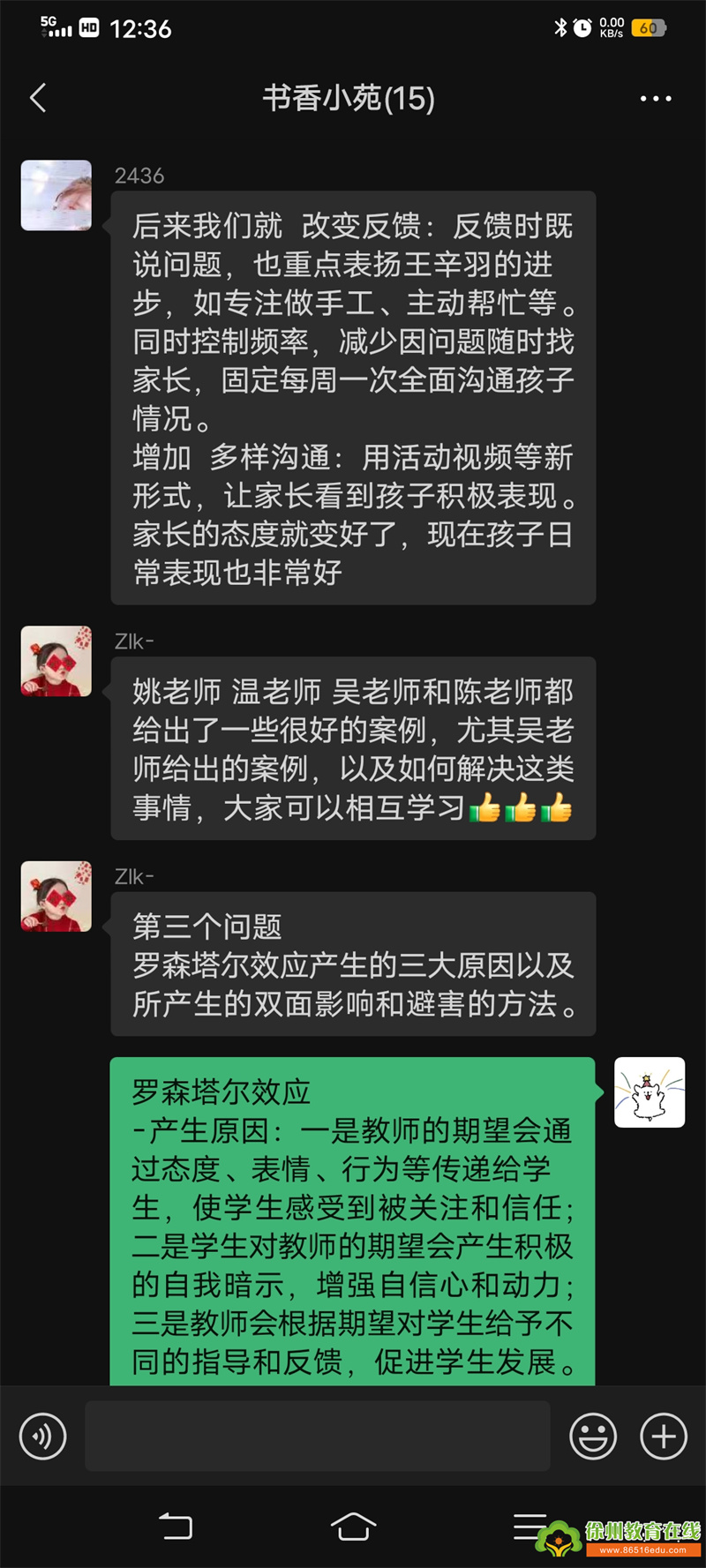Open the group chat overflow menu

point(655,99)
